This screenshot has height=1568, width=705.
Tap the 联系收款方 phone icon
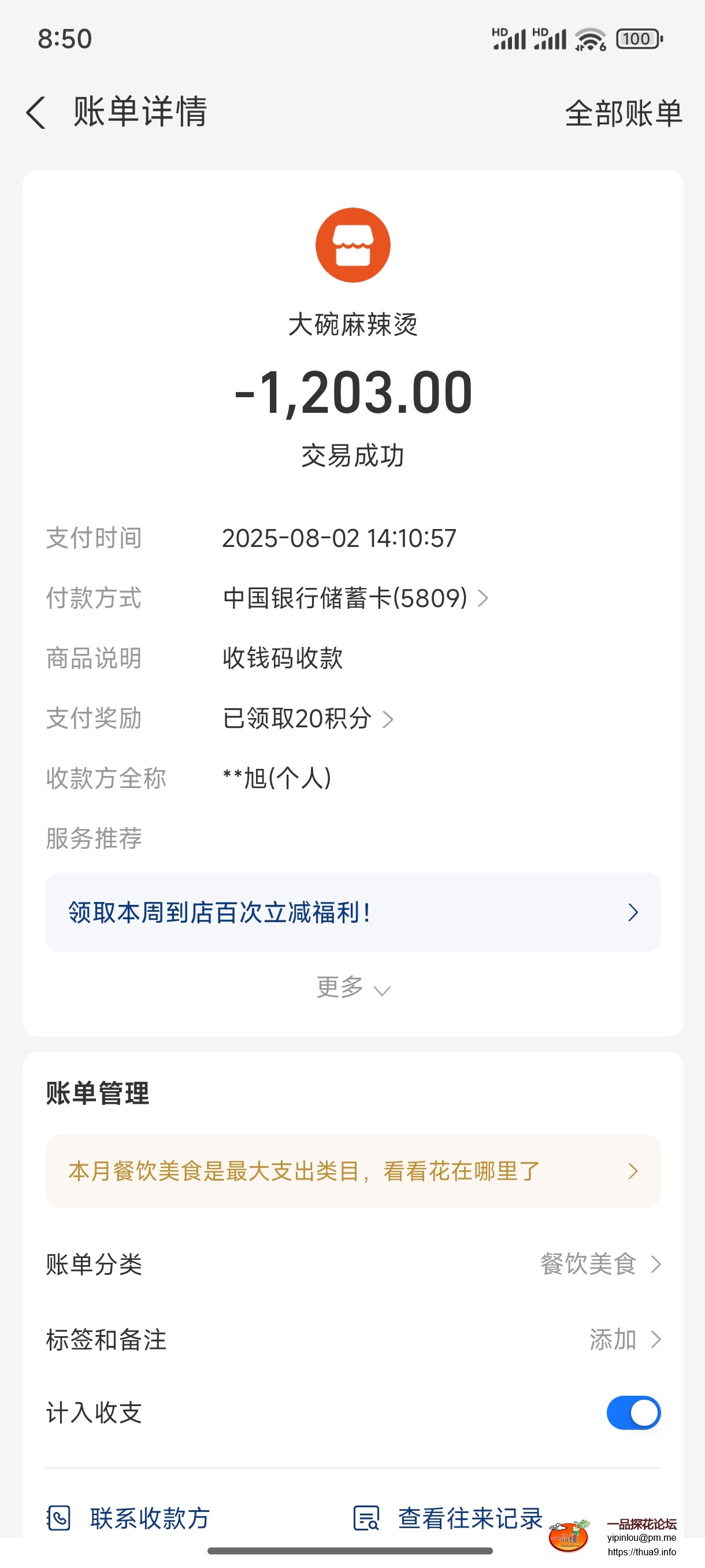(x=60, y=1518)
